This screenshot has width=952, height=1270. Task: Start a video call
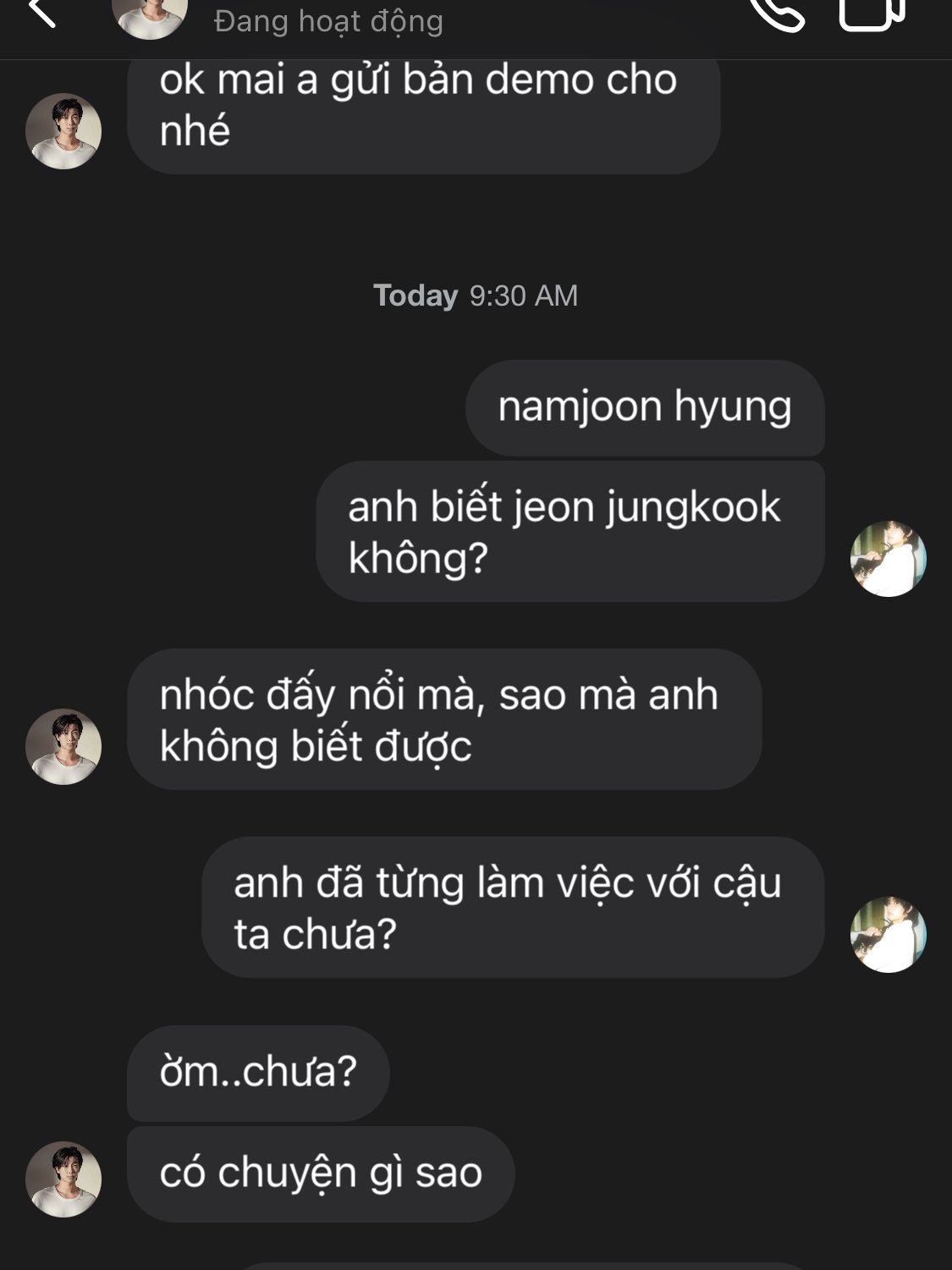click(x=871, y=12)
